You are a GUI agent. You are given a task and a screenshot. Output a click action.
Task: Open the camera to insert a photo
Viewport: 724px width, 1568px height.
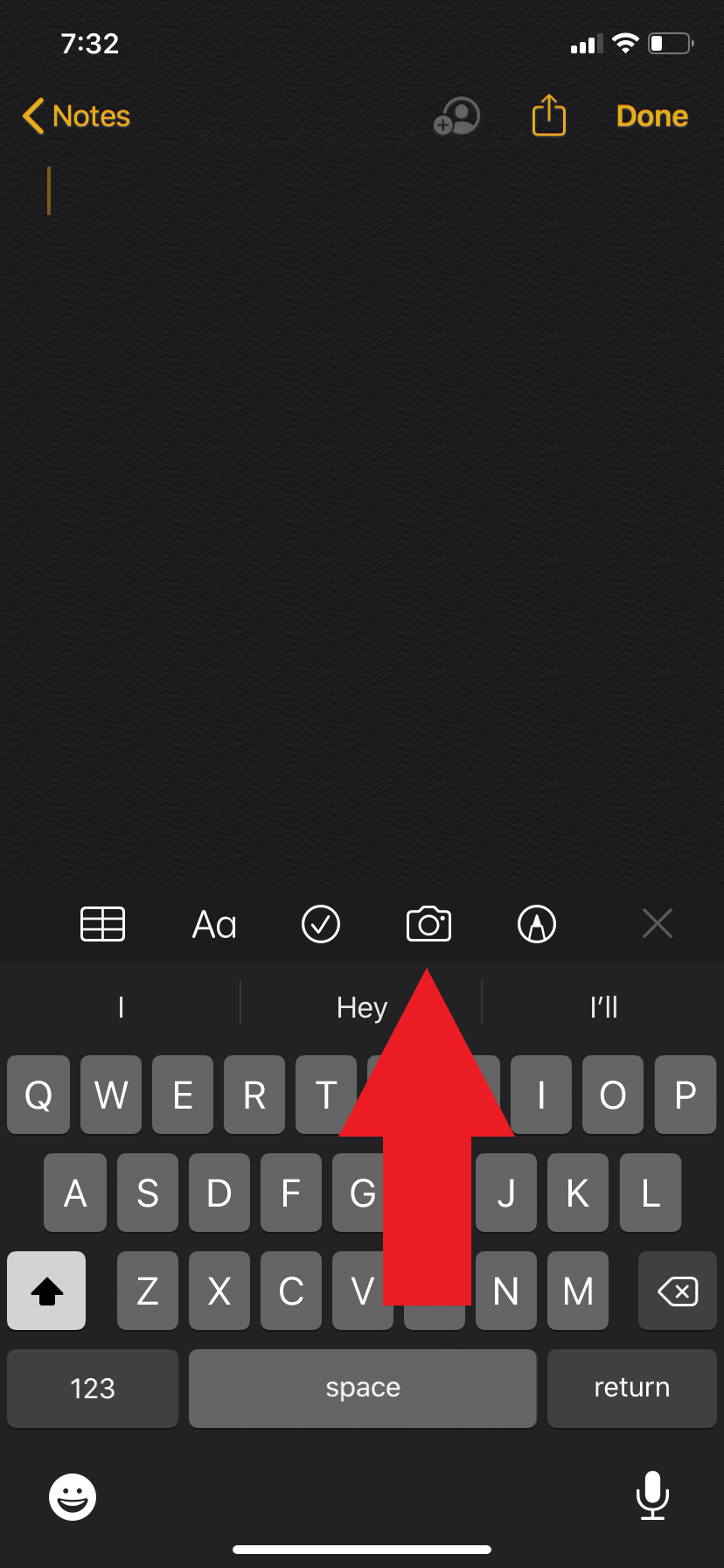[x=428, y=923]
